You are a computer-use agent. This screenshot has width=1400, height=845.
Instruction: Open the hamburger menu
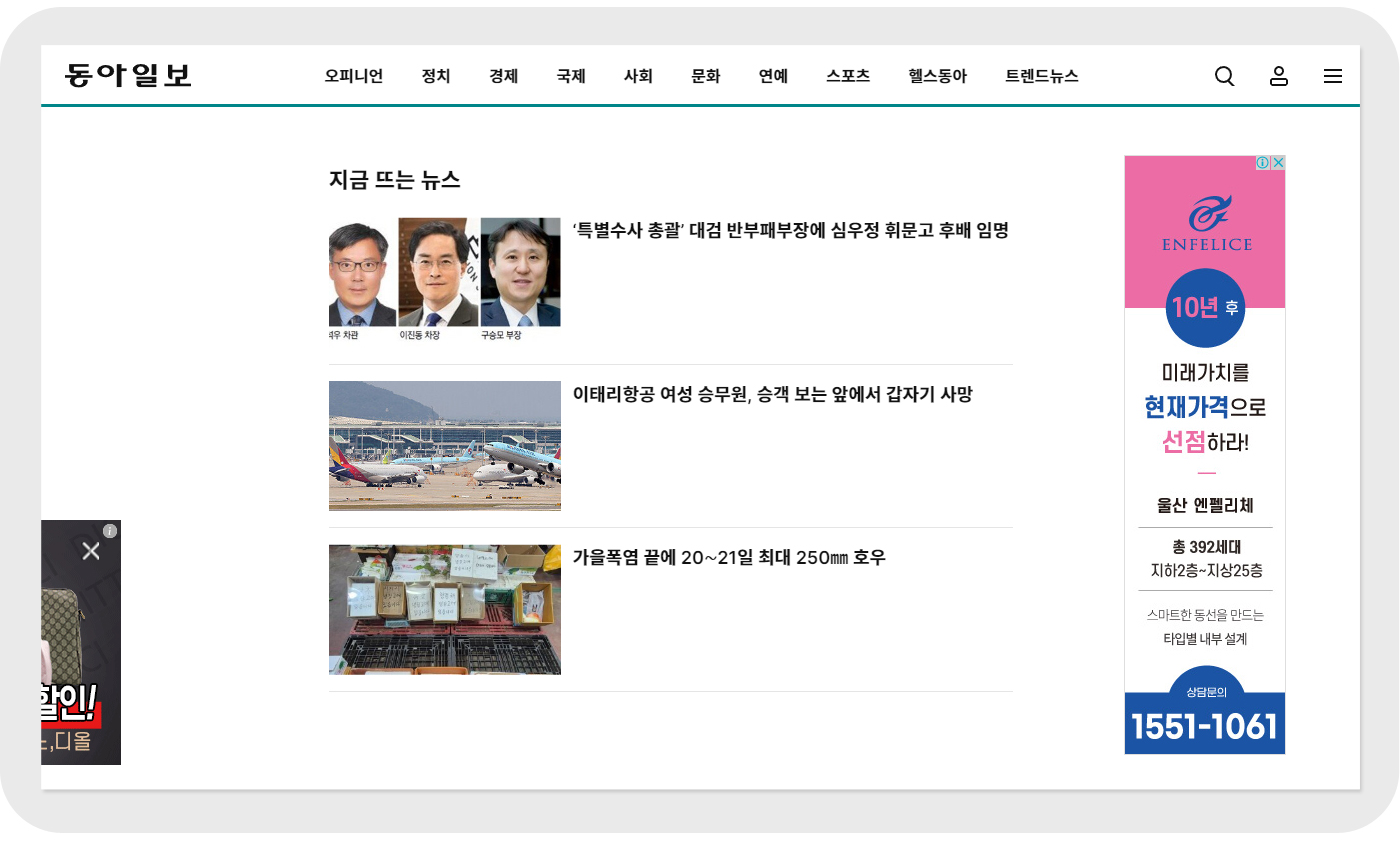[x=1333, y=76]
